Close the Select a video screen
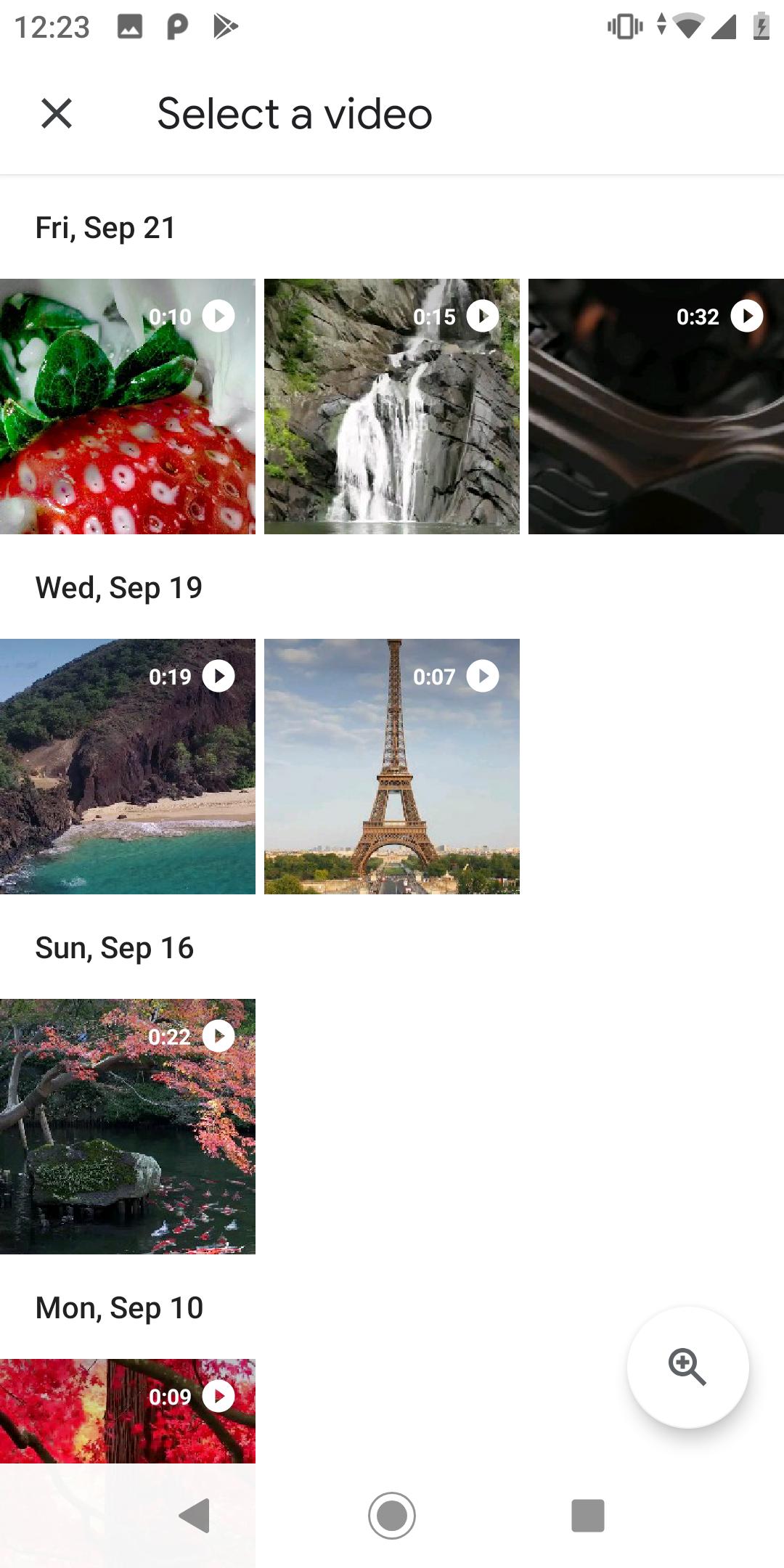Viewport: 784px width, 1568px height. coord(57,114)
